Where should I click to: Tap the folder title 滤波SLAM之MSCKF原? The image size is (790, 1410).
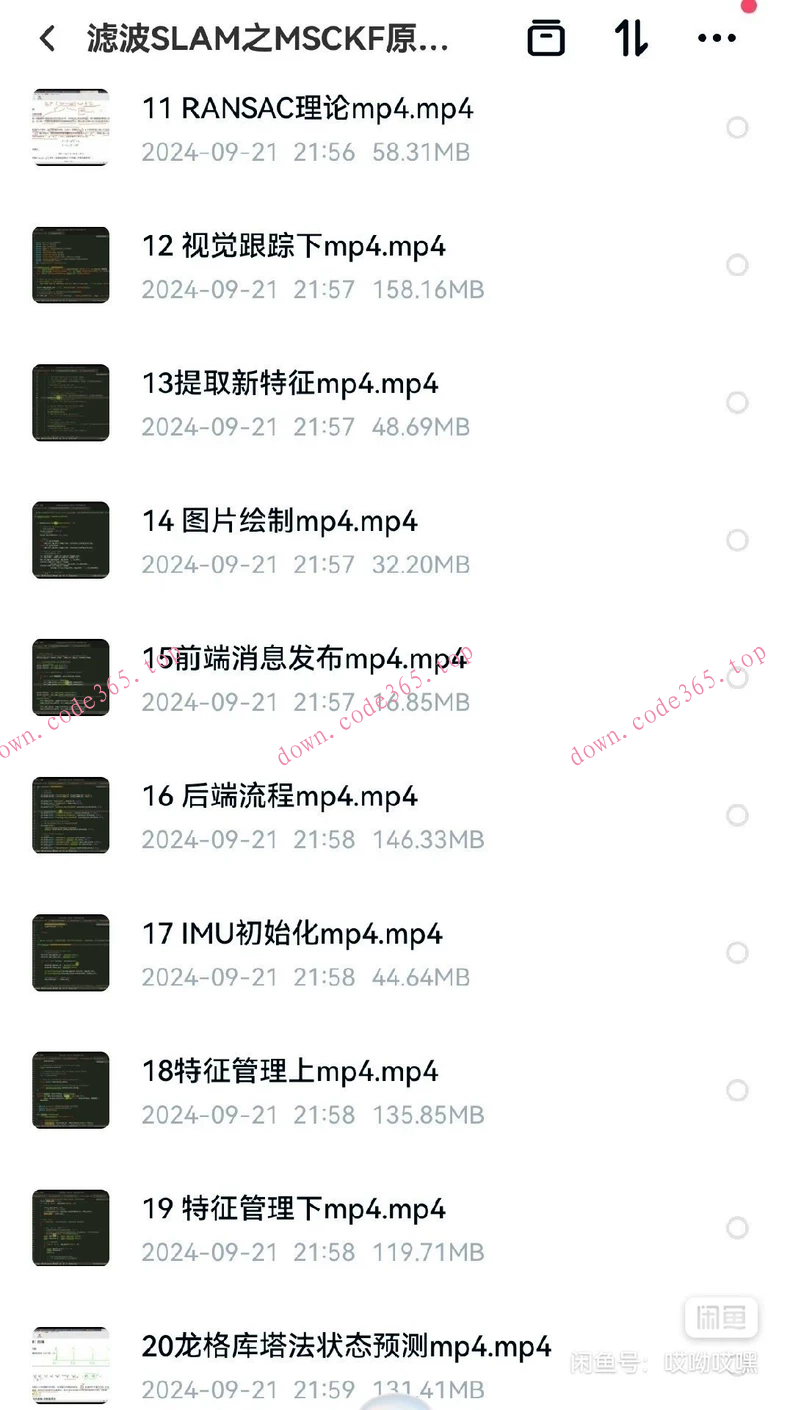[x=265, y=38]
